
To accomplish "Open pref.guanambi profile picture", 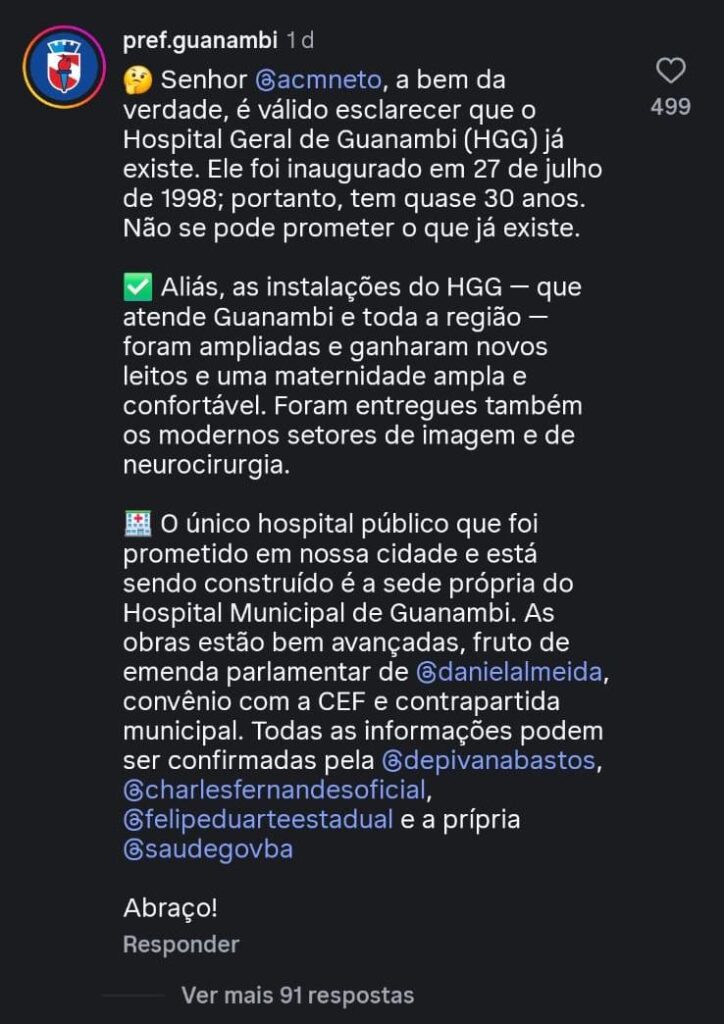I will point(64,67).
